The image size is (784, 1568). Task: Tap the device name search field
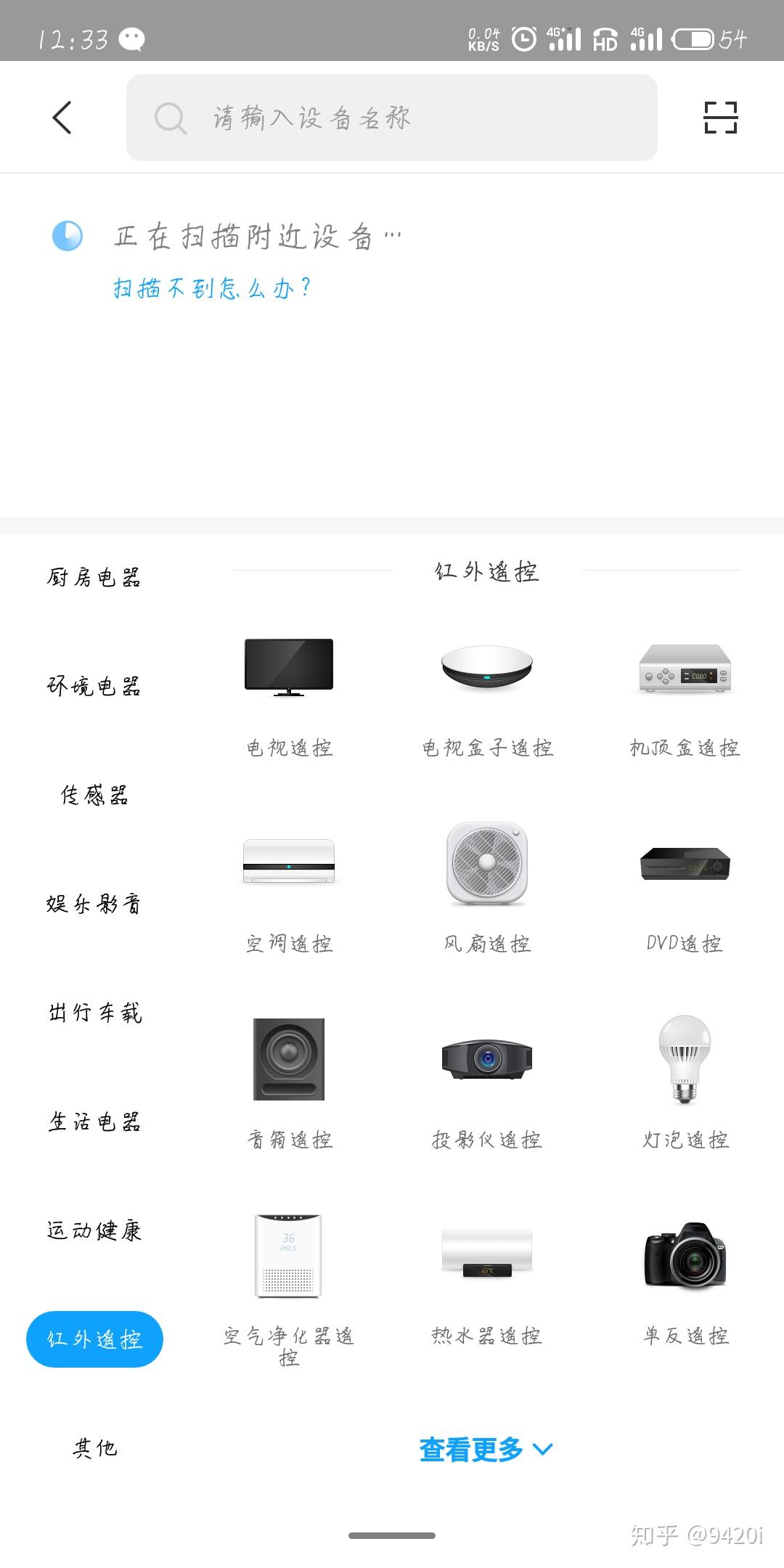click(x=392, y=118)
